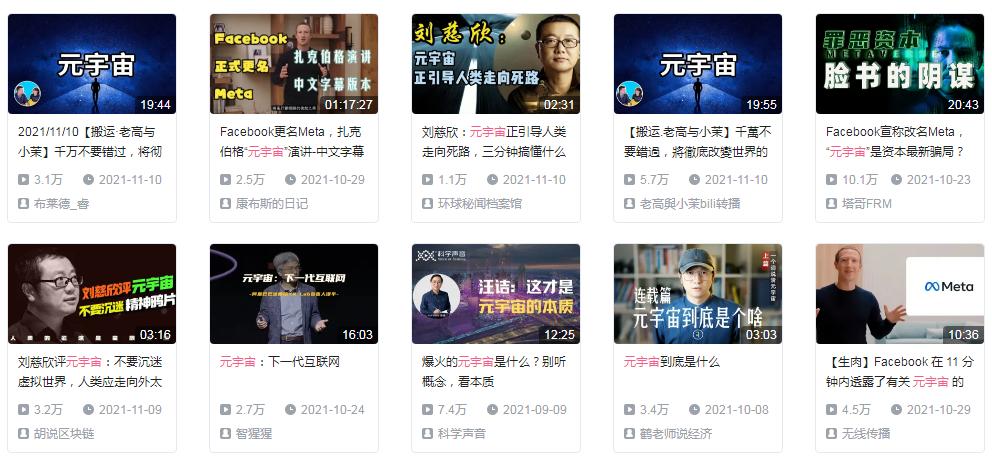Open 元宇宙到底是什么 video
Image resolution: width=992 pixels, height=467 pixels.
click(698, 294)
